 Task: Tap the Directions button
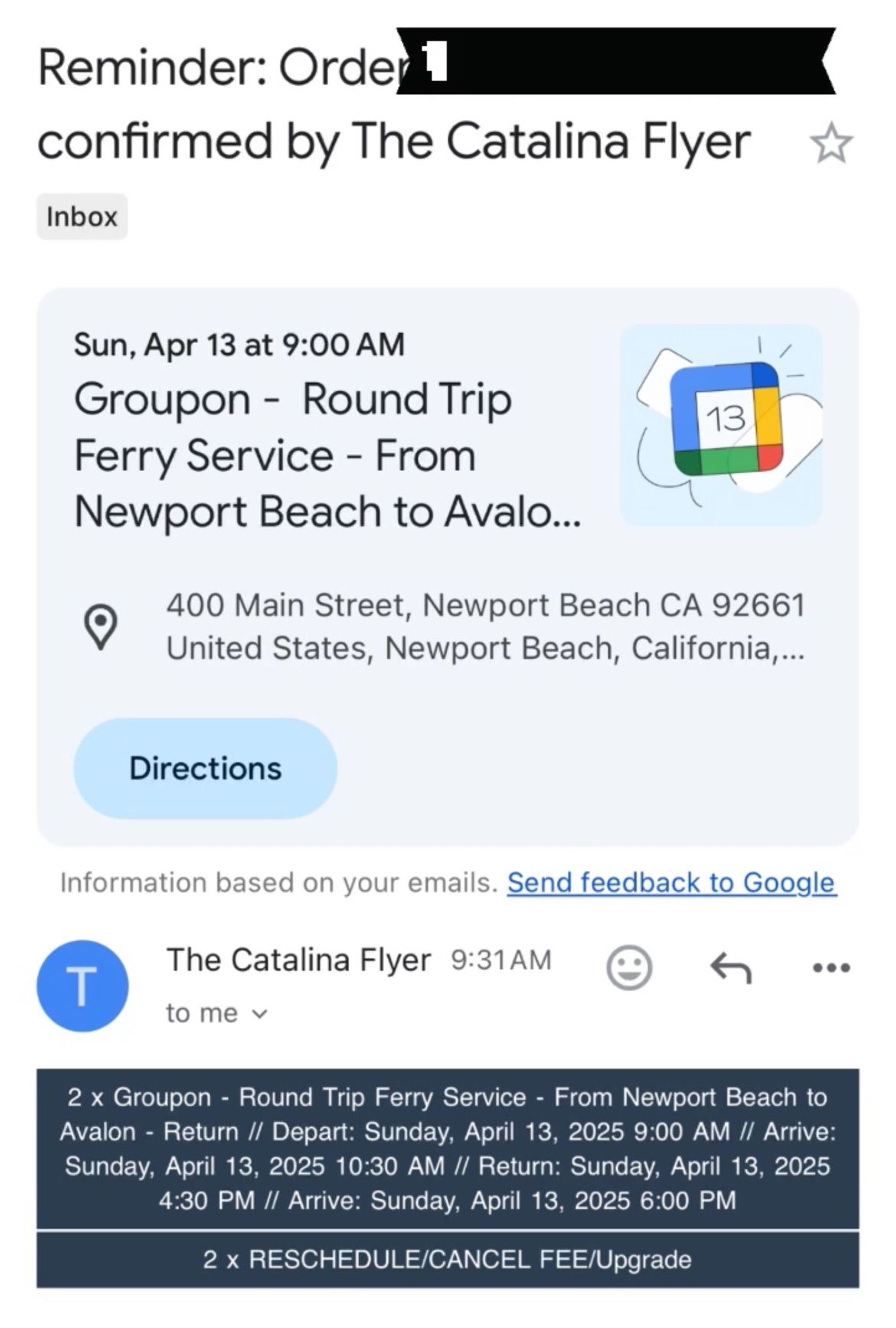[205, 767]
